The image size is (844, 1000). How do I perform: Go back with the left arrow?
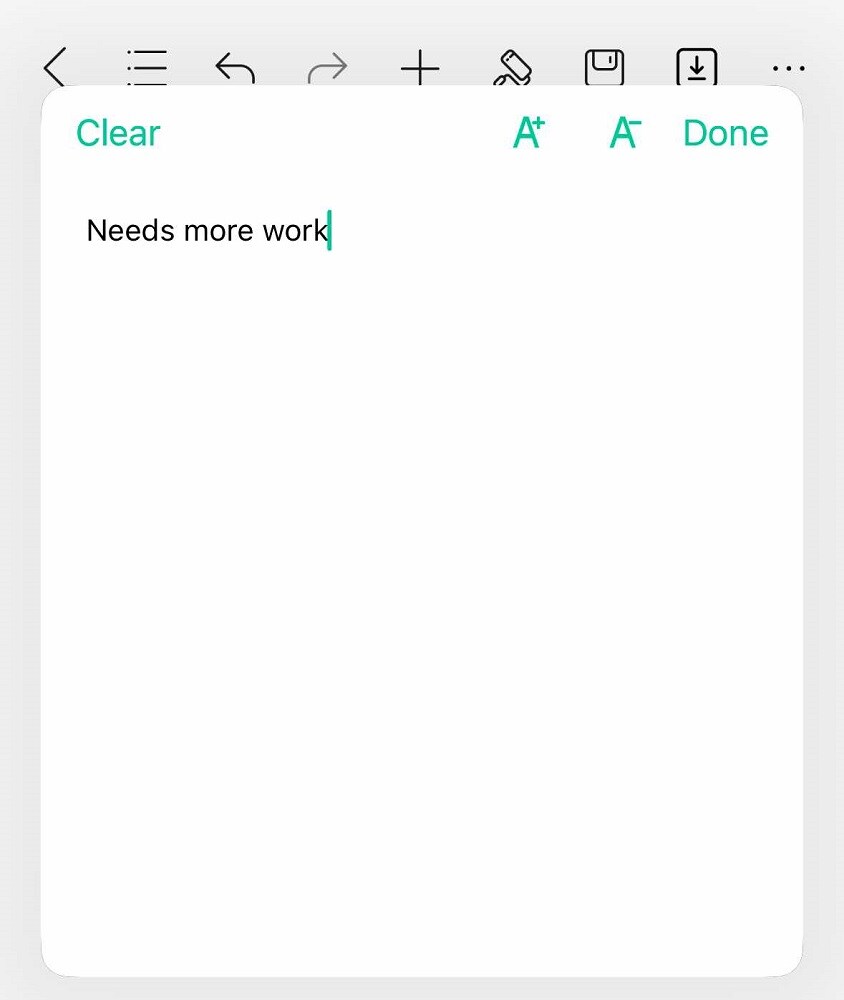point(55,68)
